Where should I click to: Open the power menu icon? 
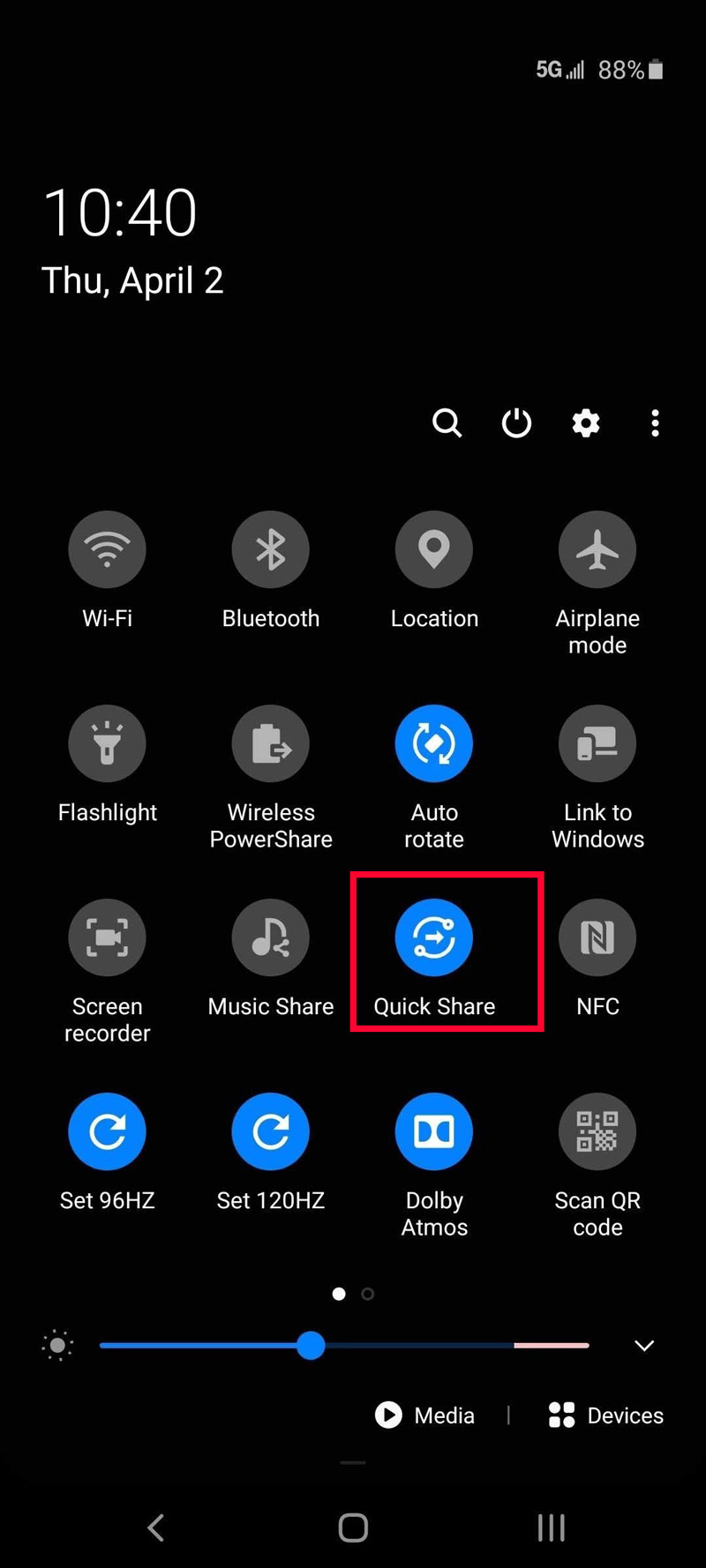tap(516, 423)
